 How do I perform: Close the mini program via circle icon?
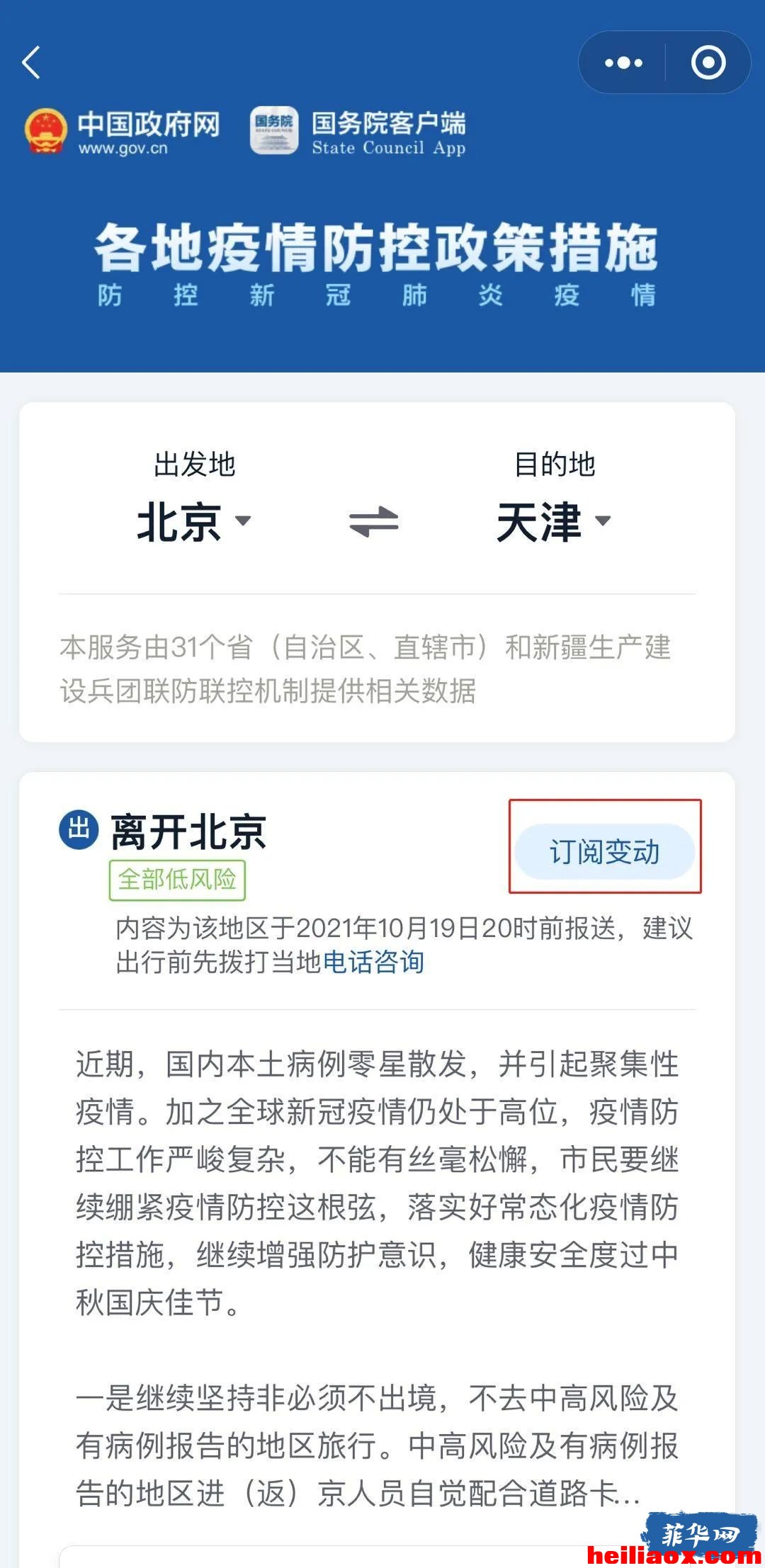click(708, 62)
